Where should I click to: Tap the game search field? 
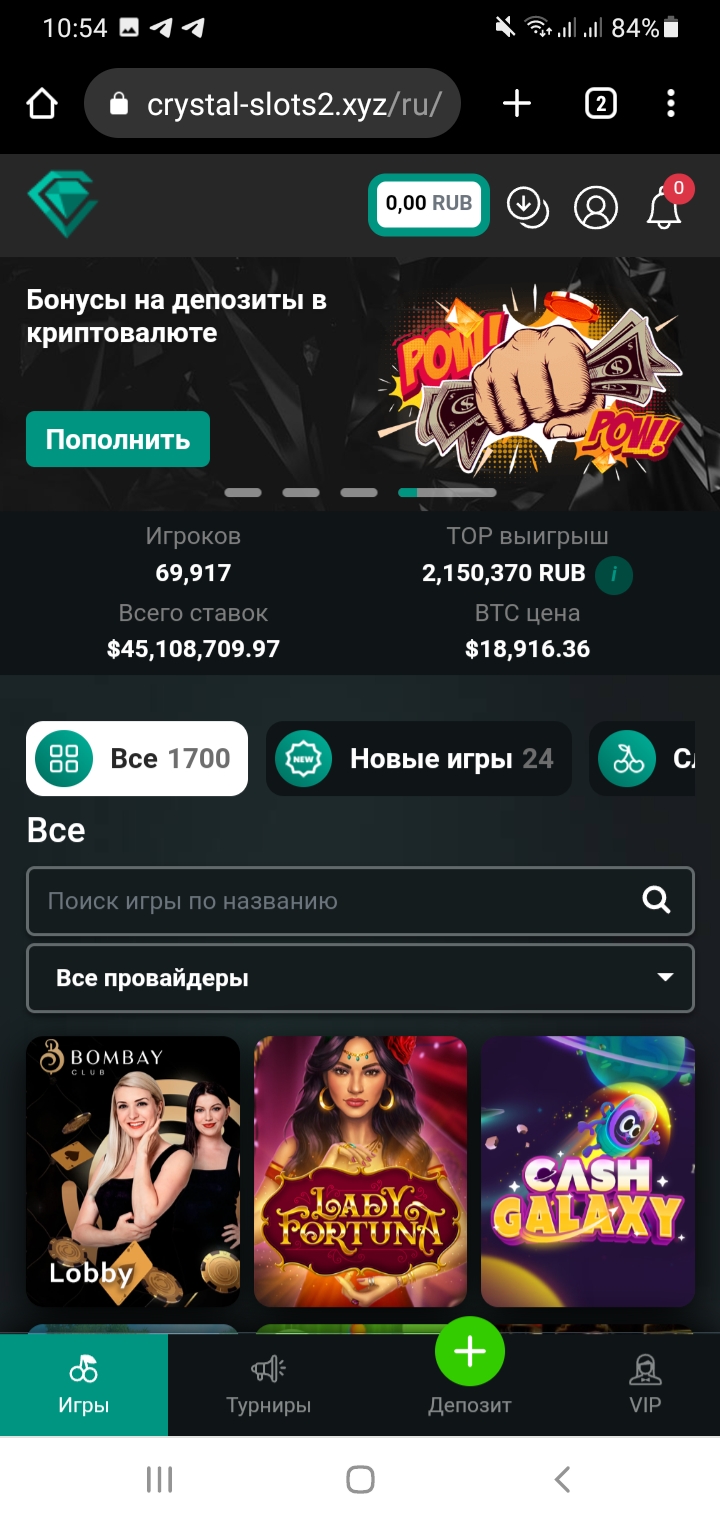(340, 901)
